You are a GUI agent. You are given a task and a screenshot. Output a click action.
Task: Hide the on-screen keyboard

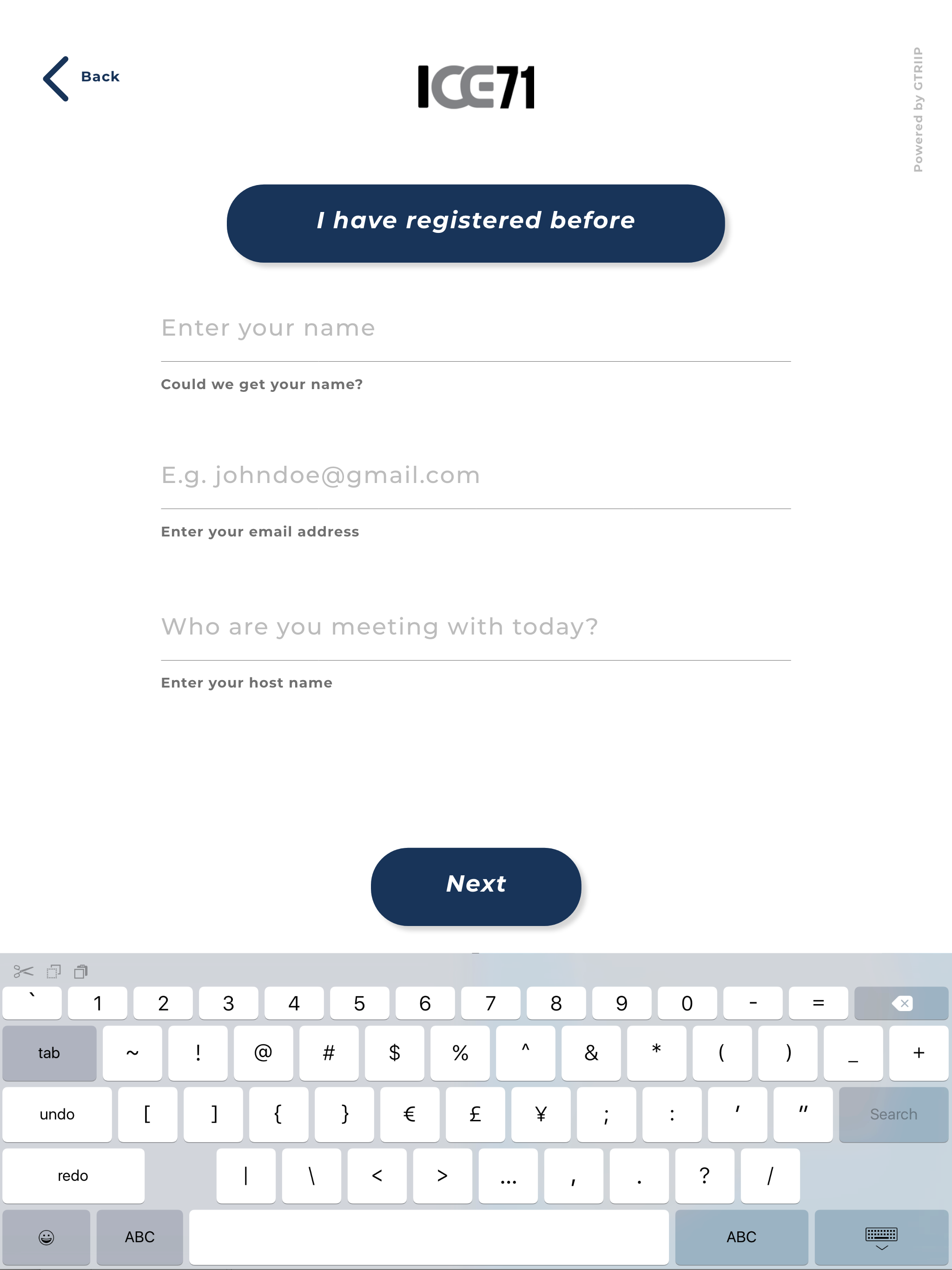tap(881, 1237)
